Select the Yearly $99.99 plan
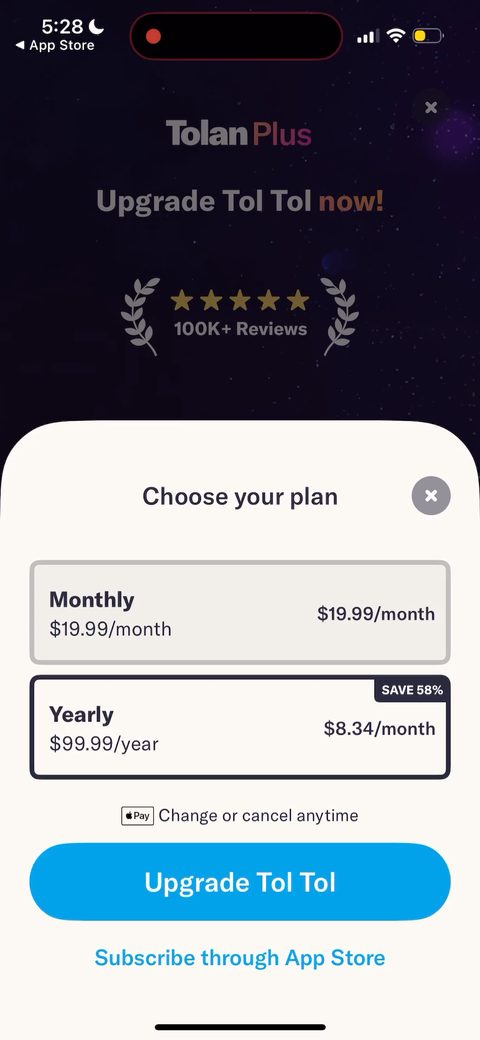This screenshot has height=1040, width=480. pyautogui.click(x=240, y=727)
